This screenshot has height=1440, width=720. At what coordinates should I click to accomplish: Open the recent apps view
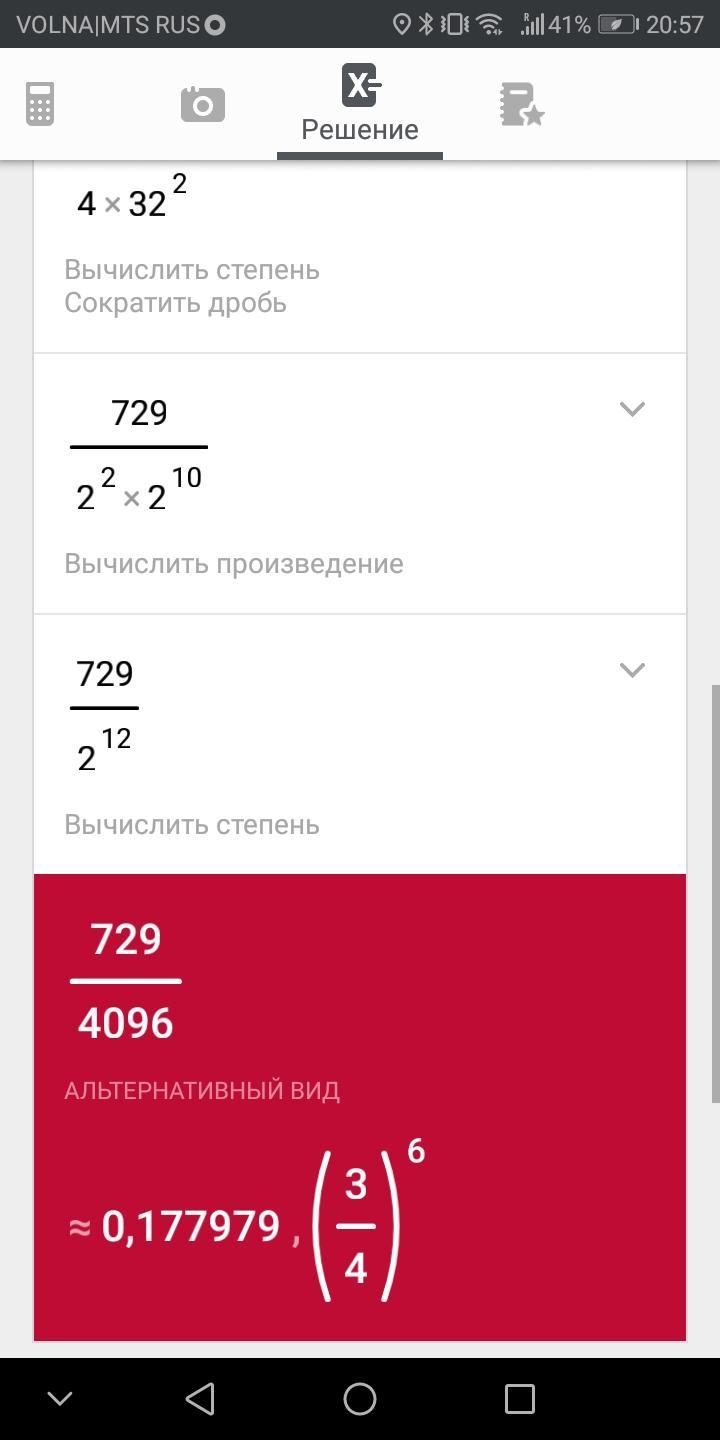[x=520, y=1398]
